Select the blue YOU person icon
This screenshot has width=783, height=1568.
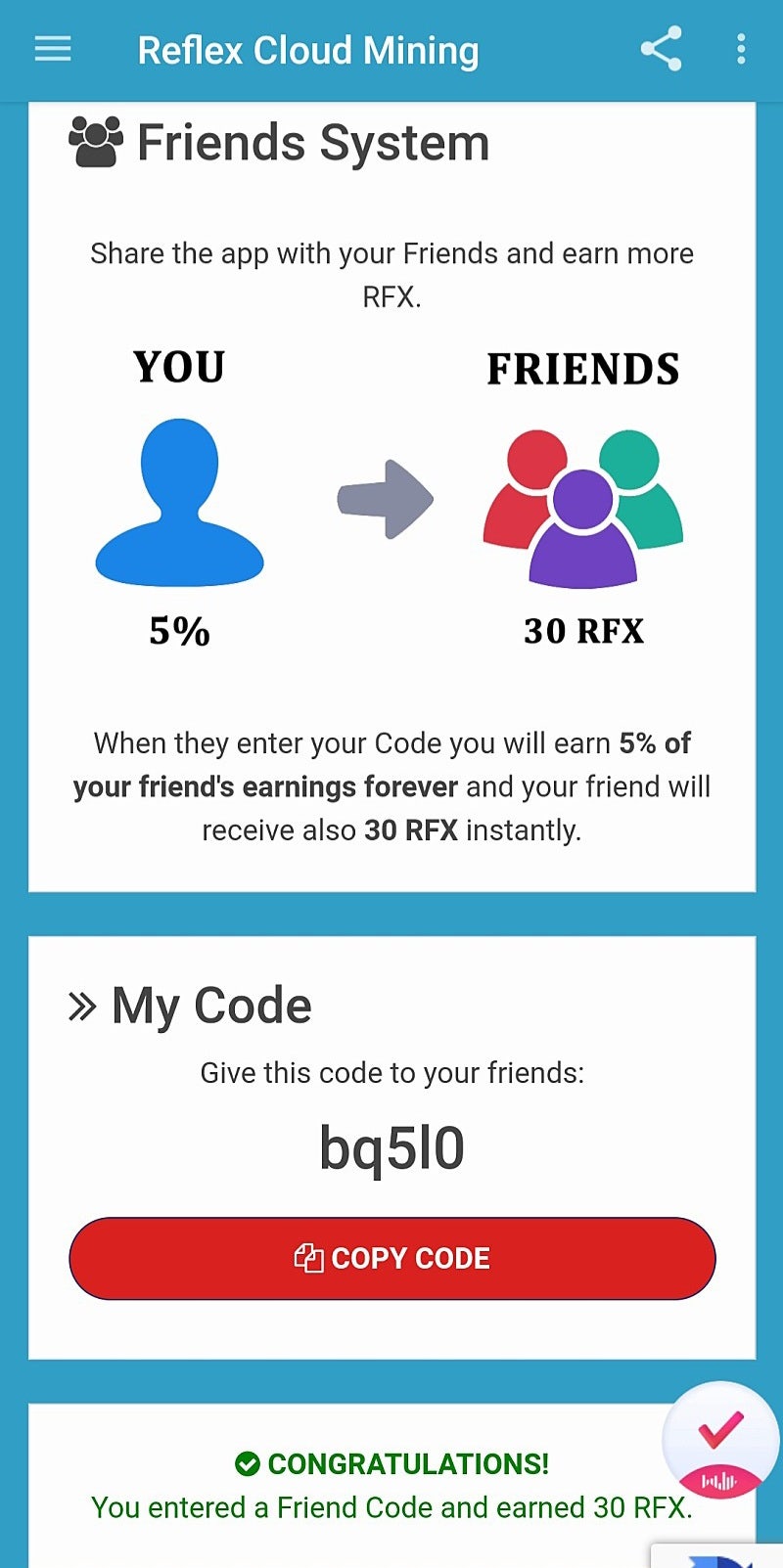(x=179, y=499)
